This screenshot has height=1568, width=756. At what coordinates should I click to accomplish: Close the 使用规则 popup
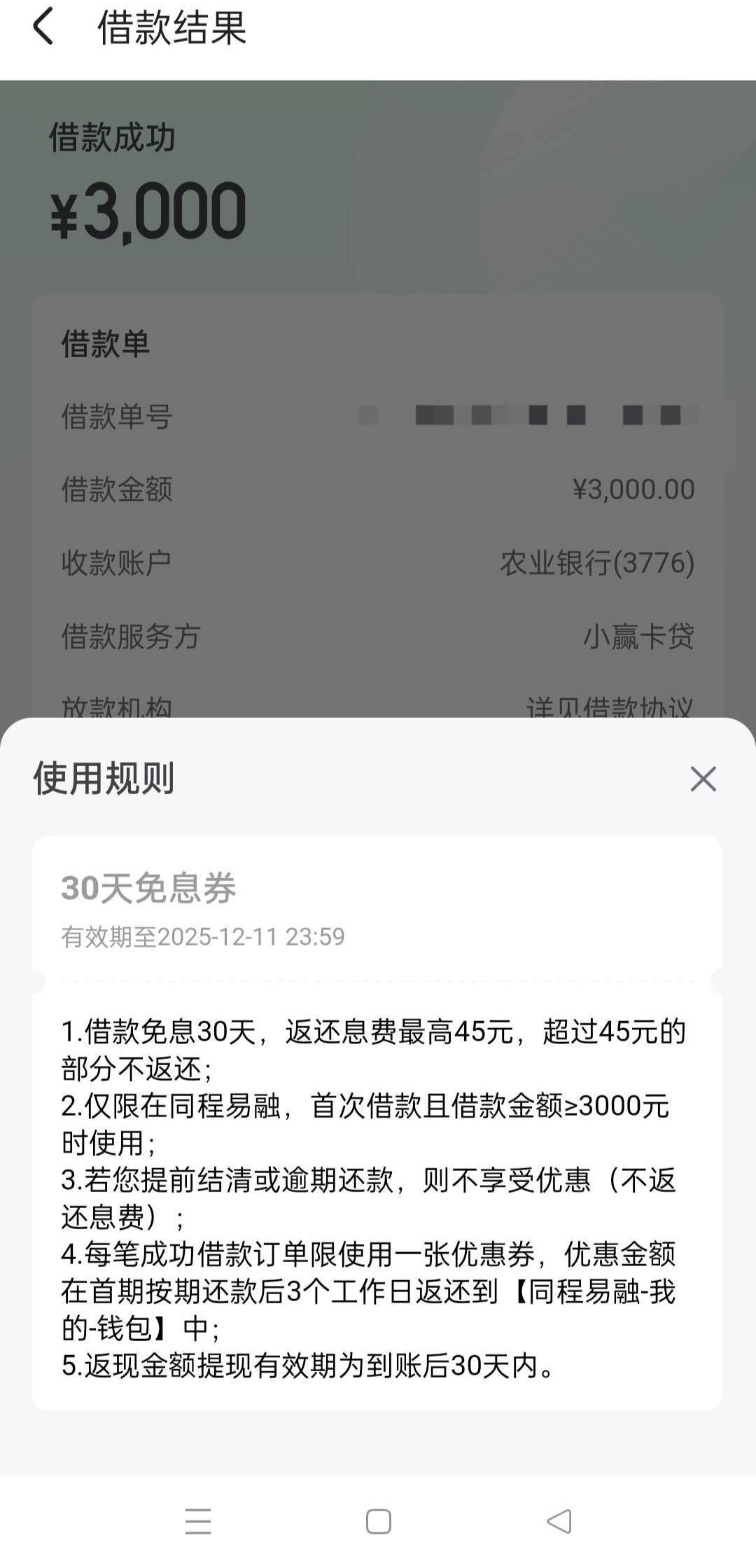pyautogui.click(x=703, y=778)
